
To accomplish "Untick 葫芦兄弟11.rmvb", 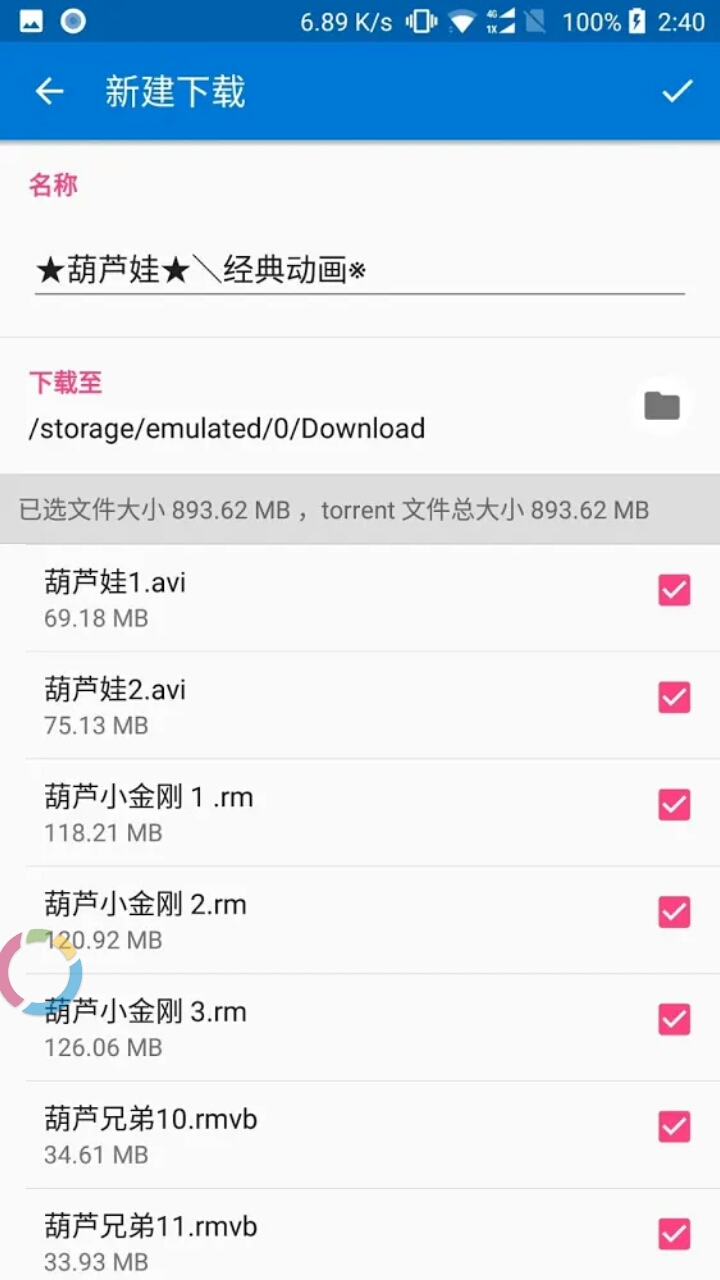I will [674, 1234].
